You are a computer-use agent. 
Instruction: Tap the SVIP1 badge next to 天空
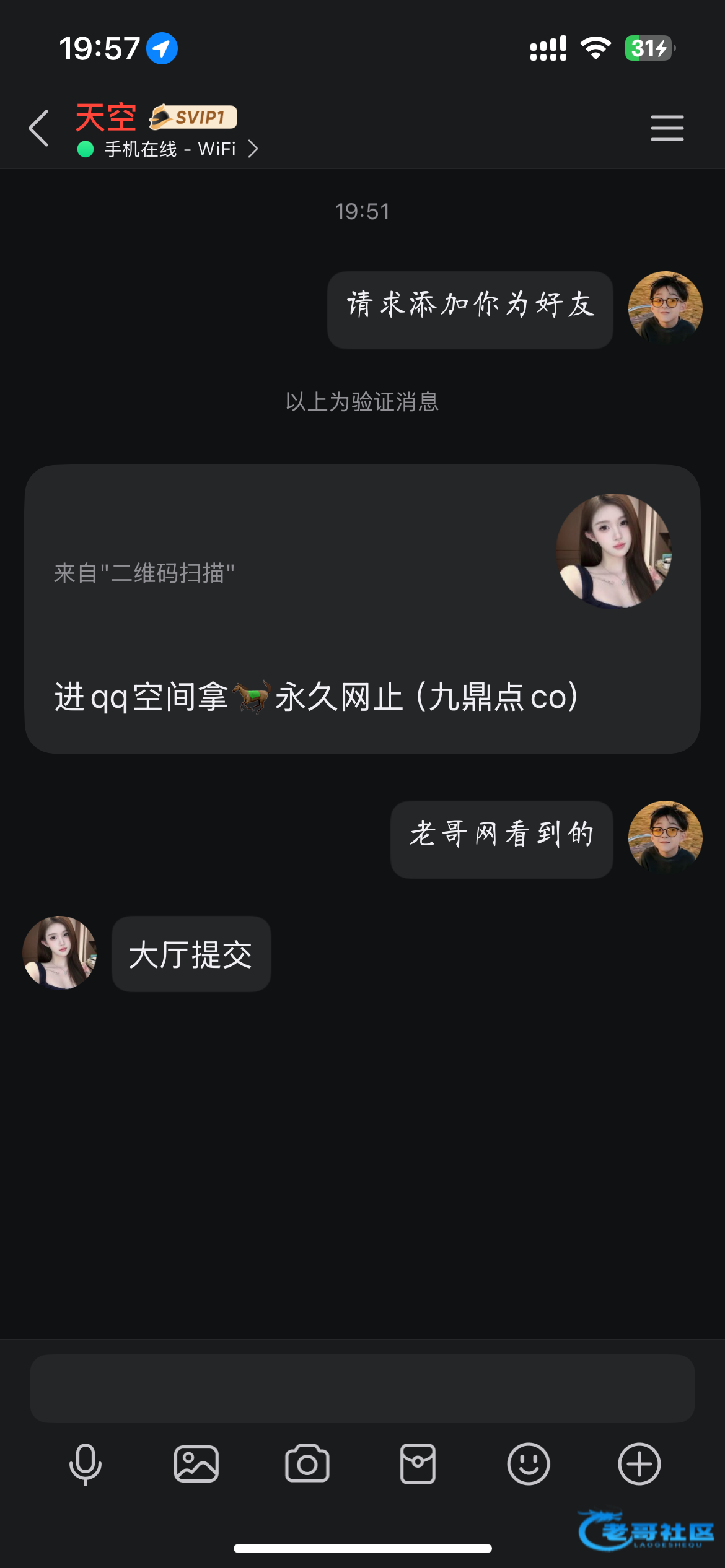(x=193, y=117)
